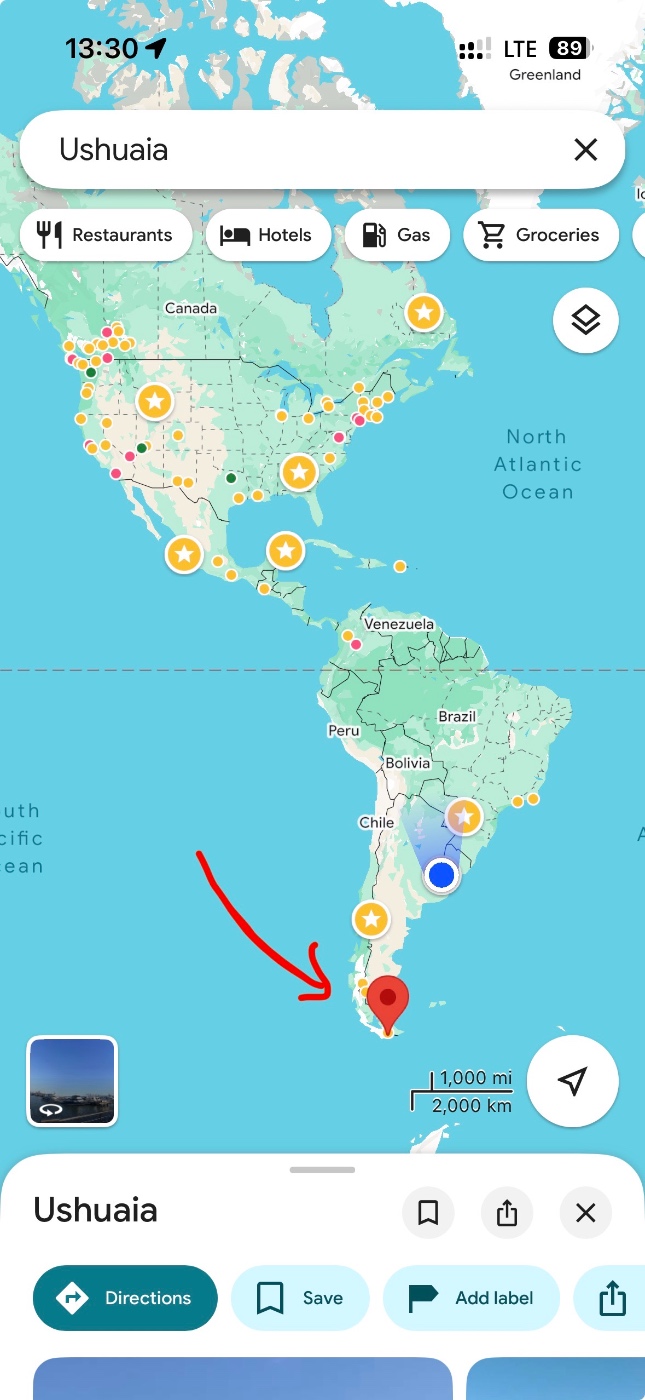The height and width of the screenshot is (1400, 645).
Task: Tap the blue current location dot
Action: pos(441,876)
